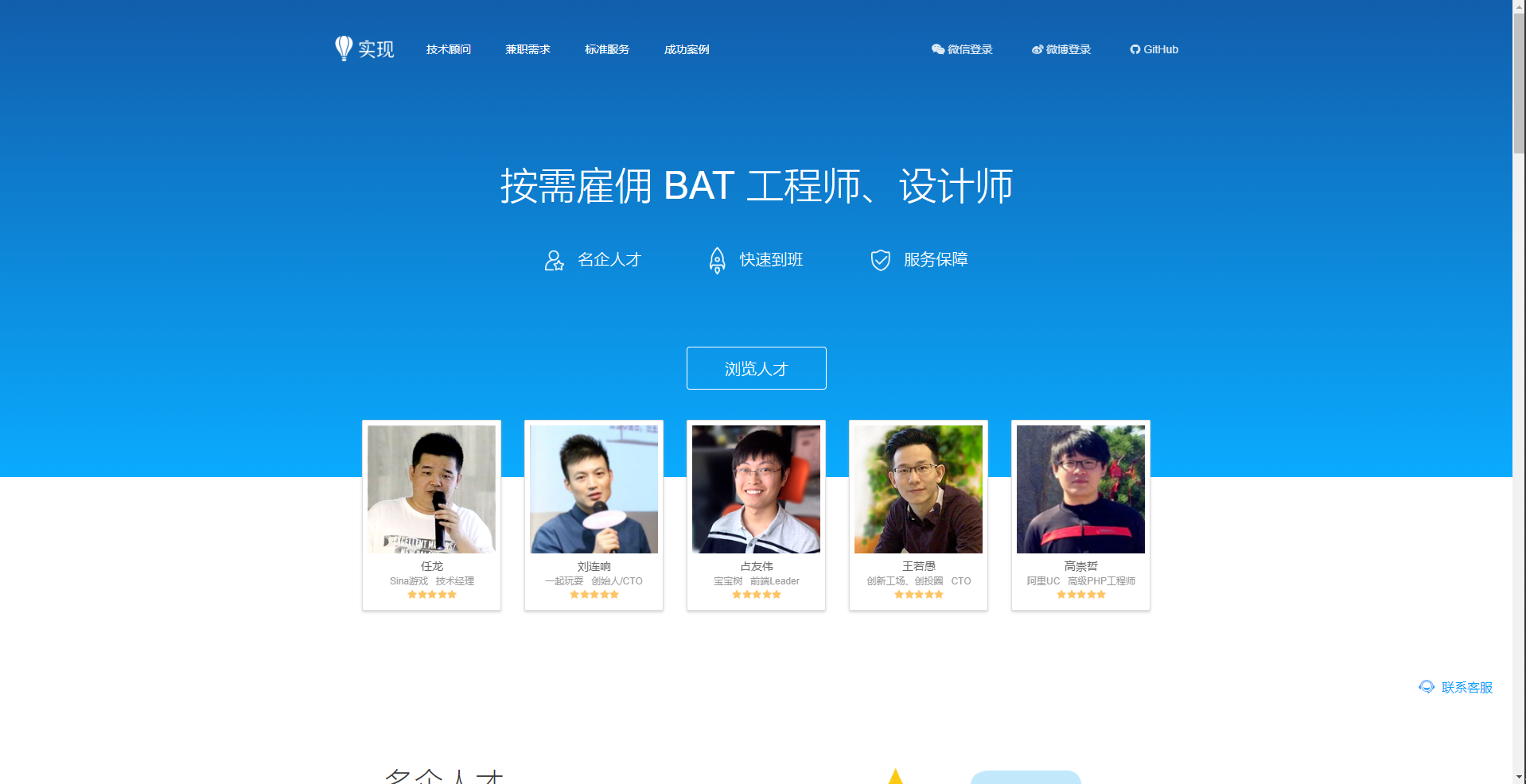
Task: Go to 兼职需求 page
Action: (527, 49)
